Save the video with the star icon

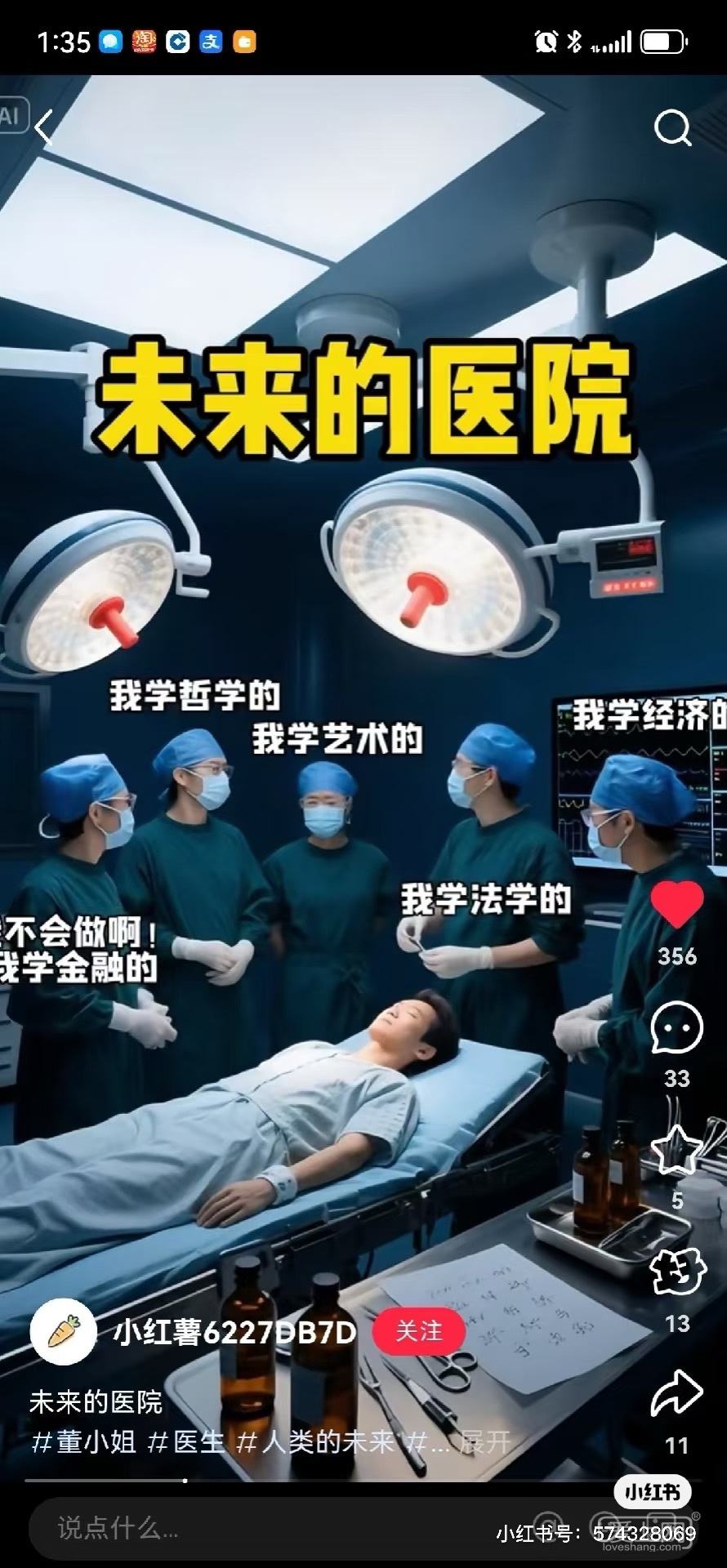tap(676, 1149)
